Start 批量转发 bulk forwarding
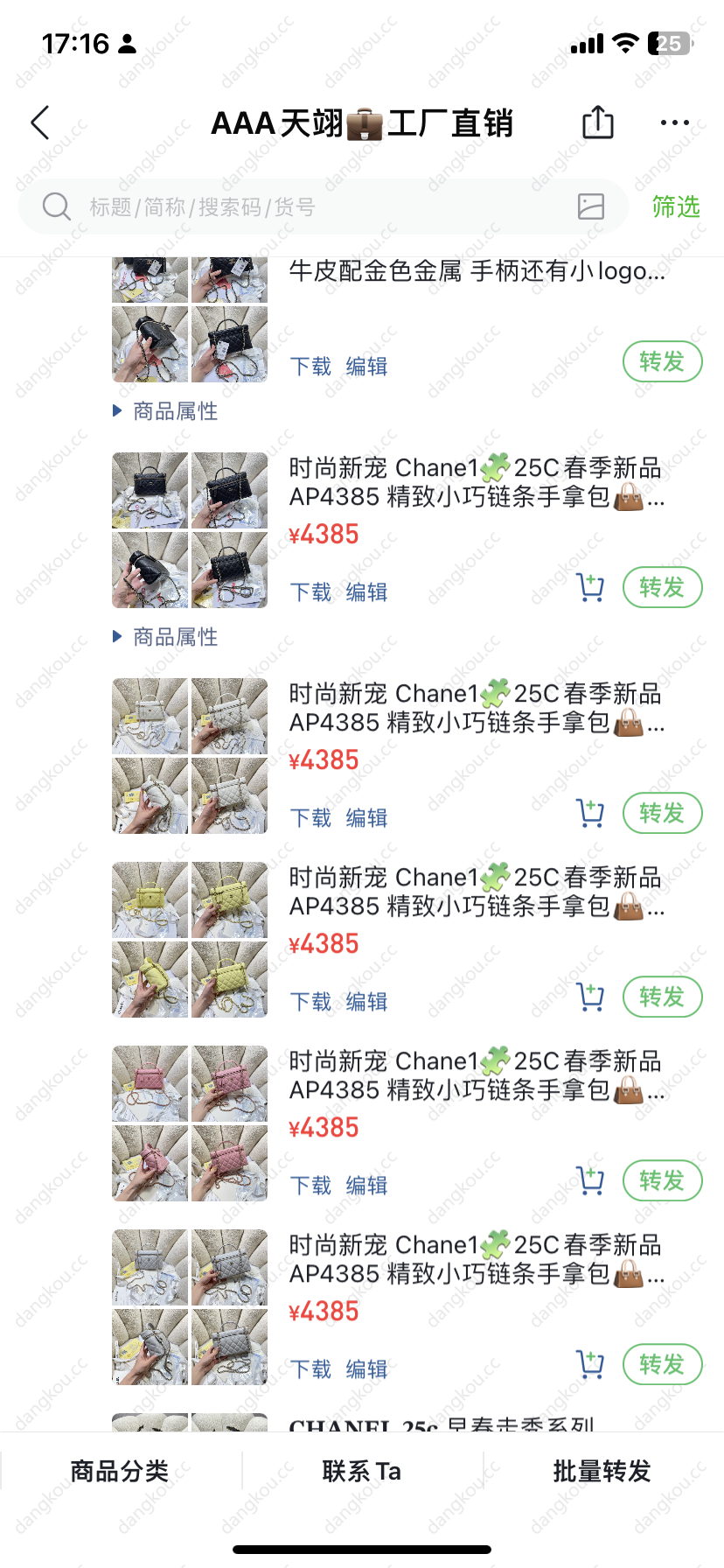 (x=602, y=1471)
